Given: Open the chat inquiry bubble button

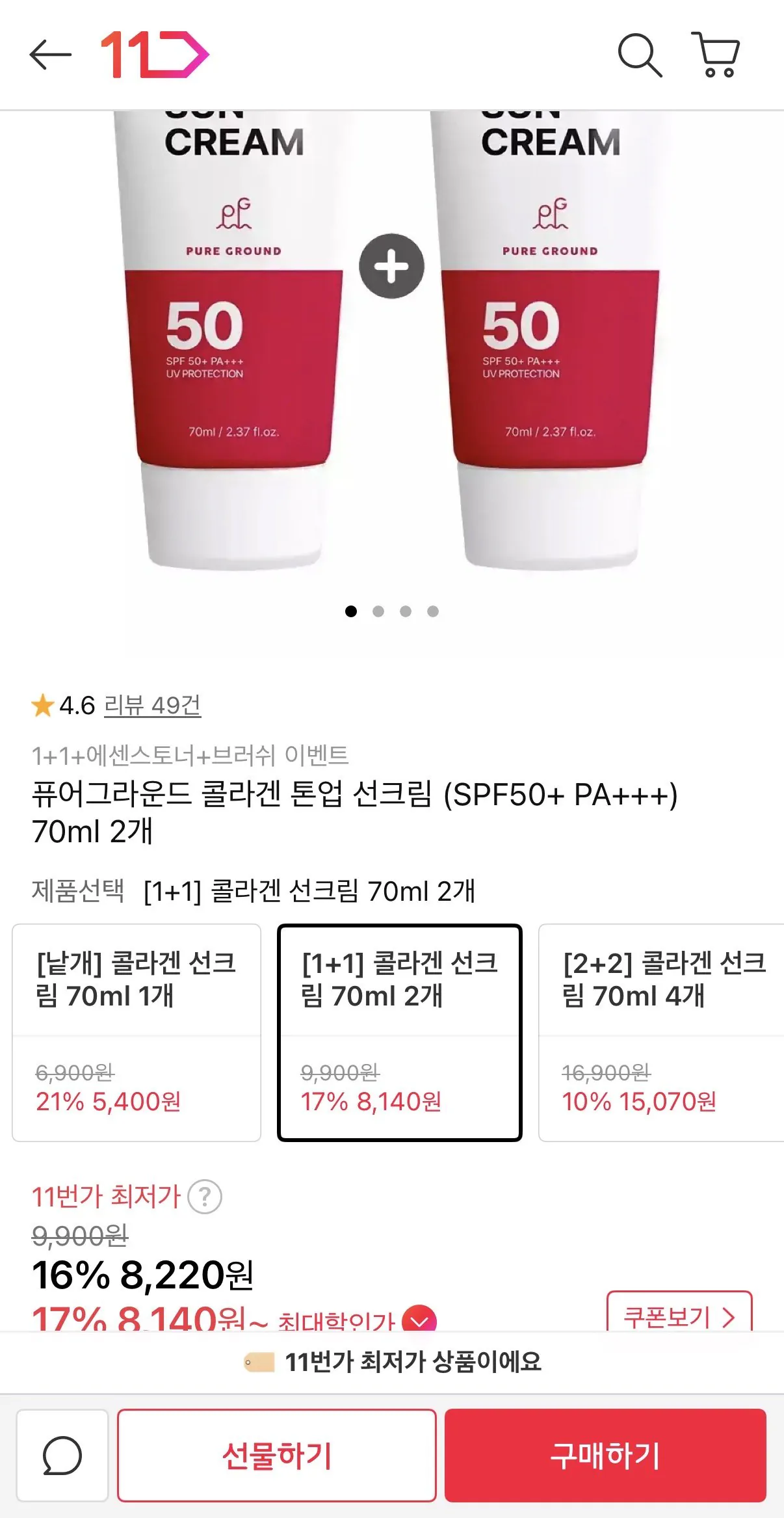Looking at the screenshot, I should click(x=62, y=1456).
